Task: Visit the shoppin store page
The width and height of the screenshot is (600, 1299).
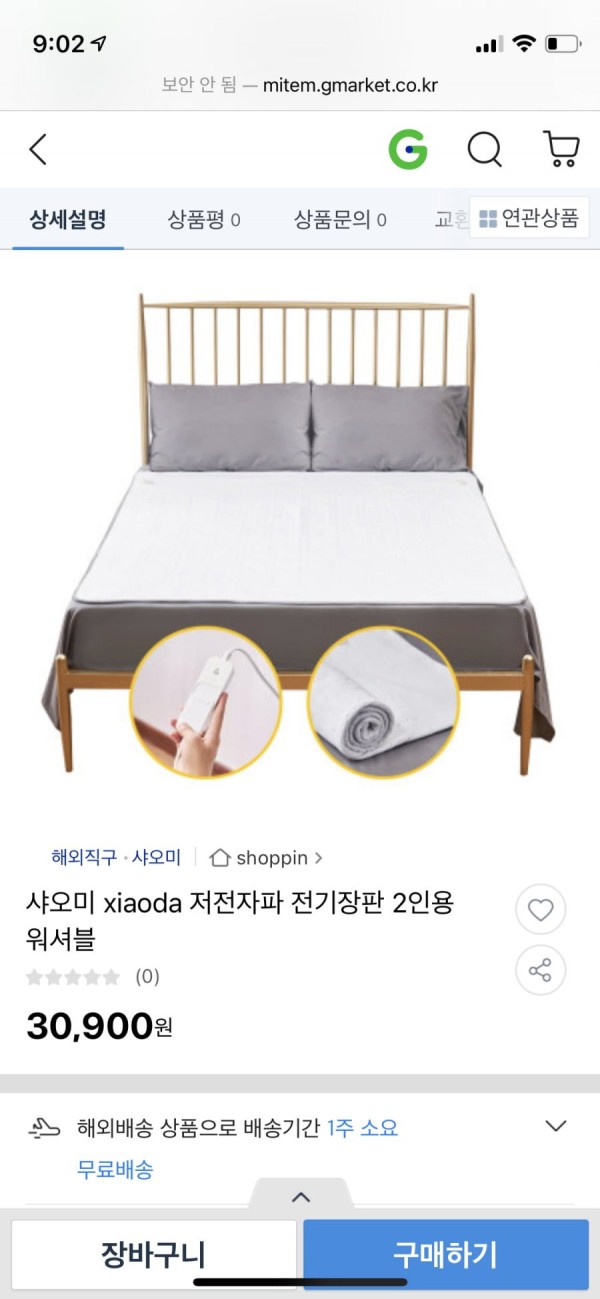Action: [266, 857]
